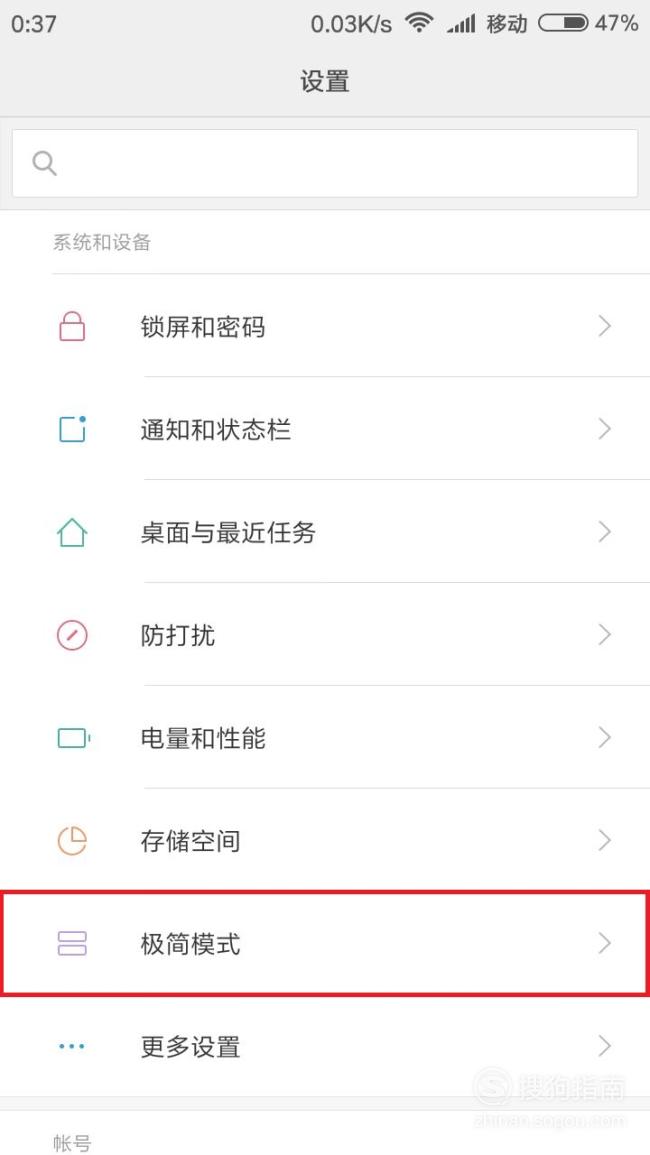This screenshot has height=1155, width=650.
Task: Open 通知和状态栏 settings
Action: coord(325,429)
